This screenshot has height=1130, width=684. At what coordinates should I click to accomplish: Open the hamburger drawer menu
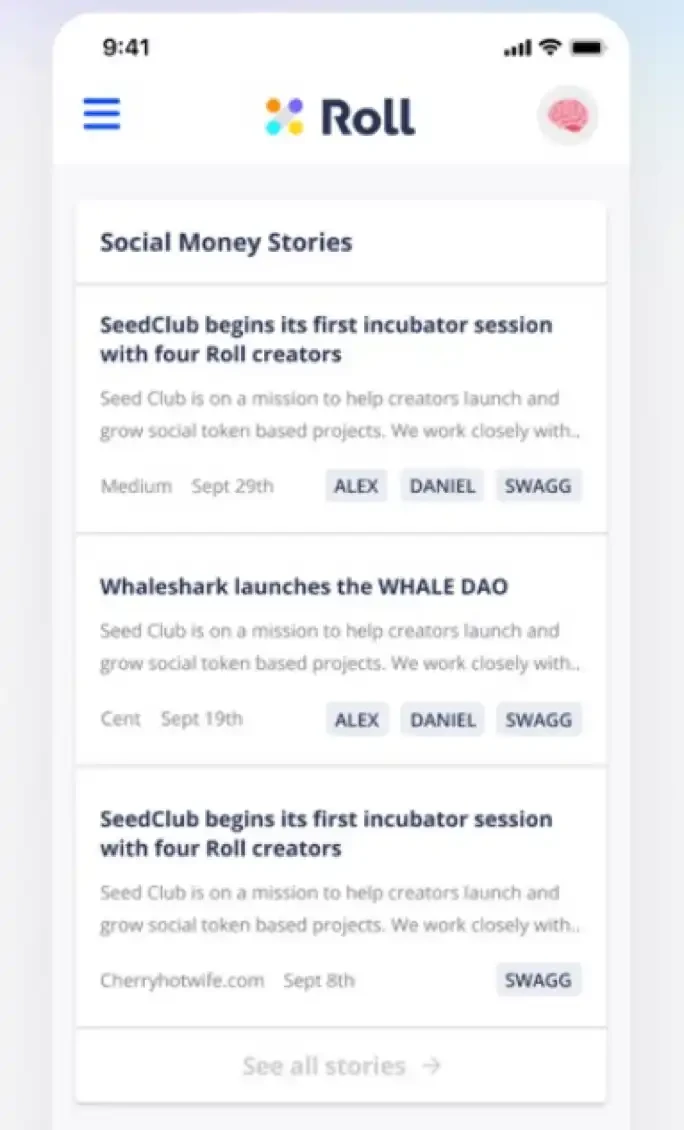[102, 115]
